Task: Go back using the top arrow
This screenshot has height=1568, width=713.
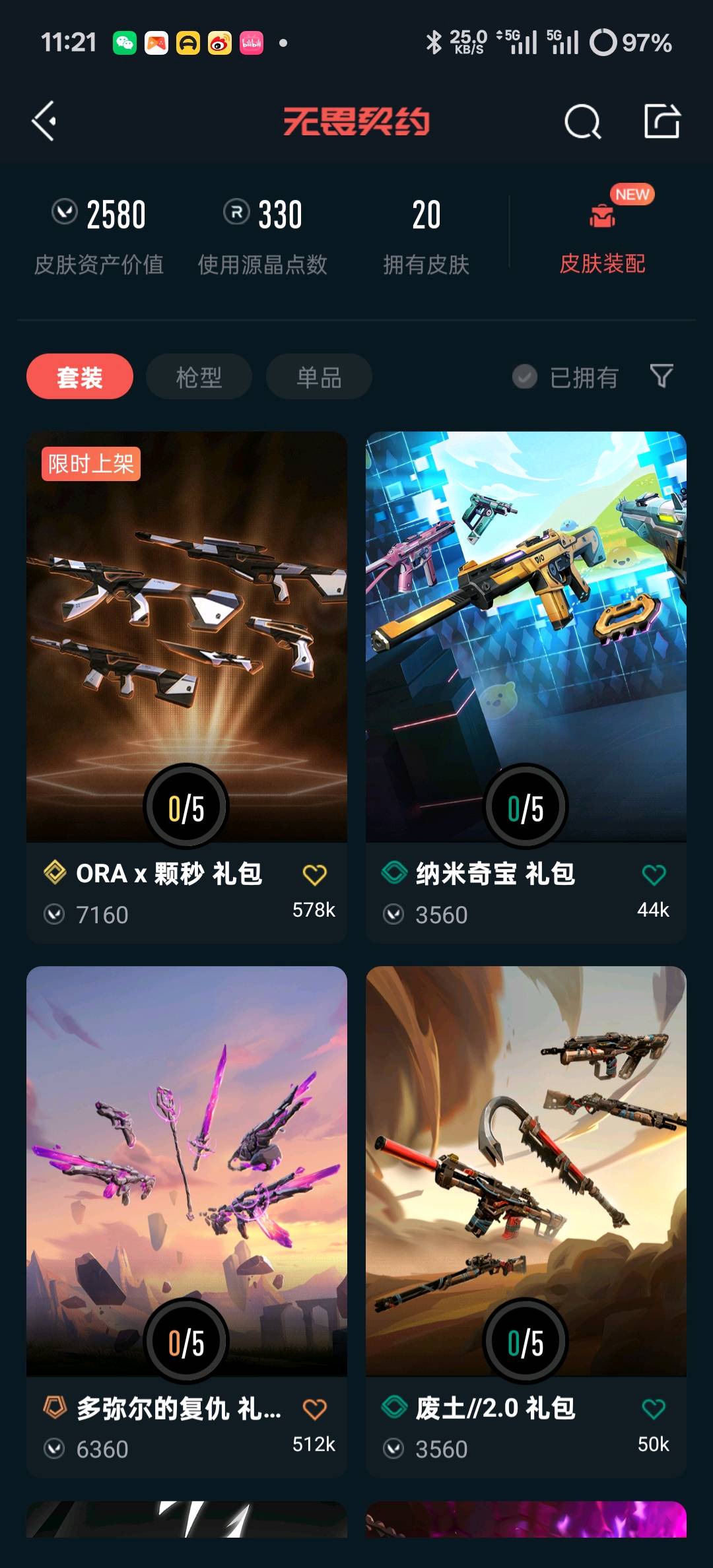Action: [x=44, y=121]
